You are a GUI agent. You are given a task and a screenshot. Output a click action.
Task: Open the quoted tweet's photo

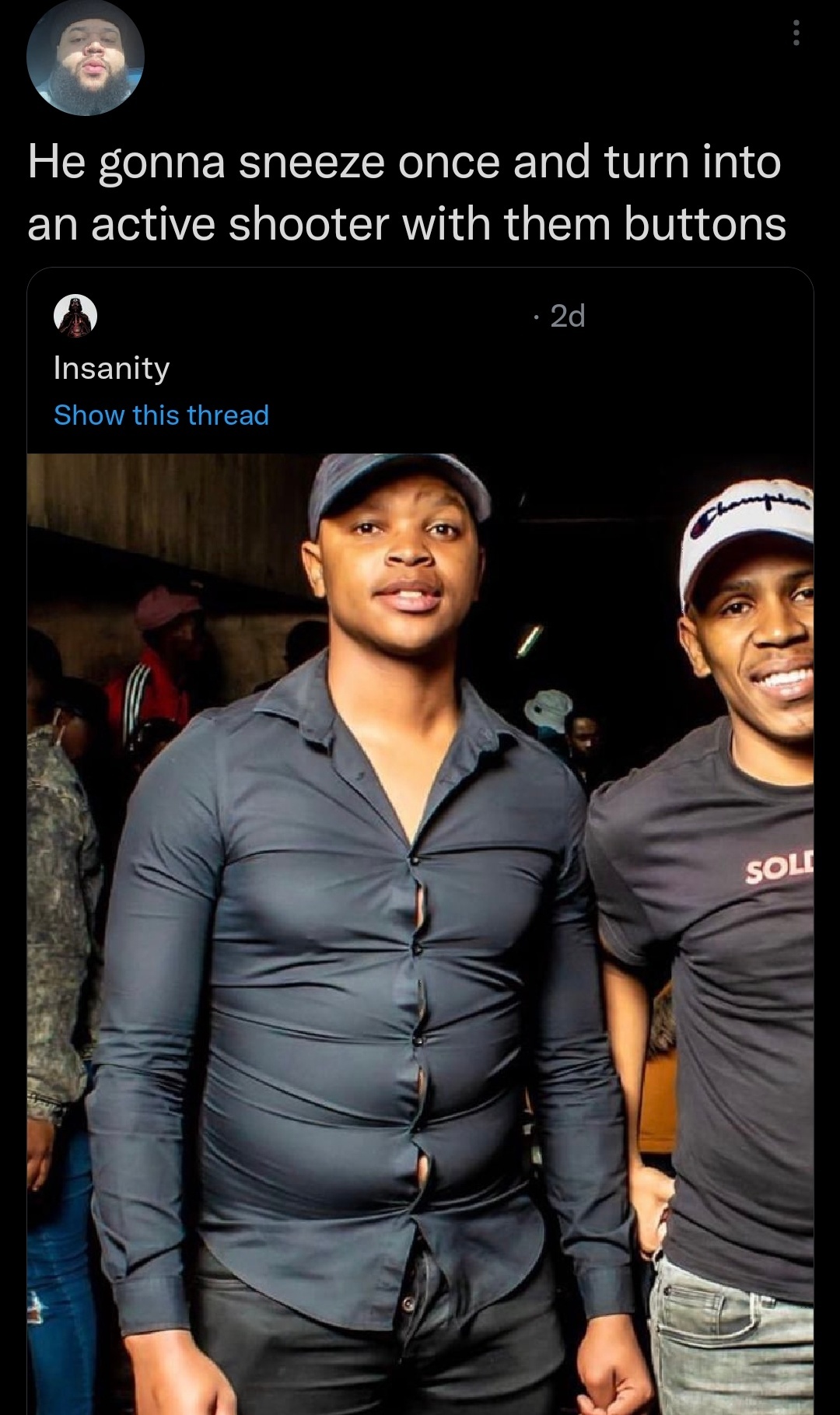[420, 933]
